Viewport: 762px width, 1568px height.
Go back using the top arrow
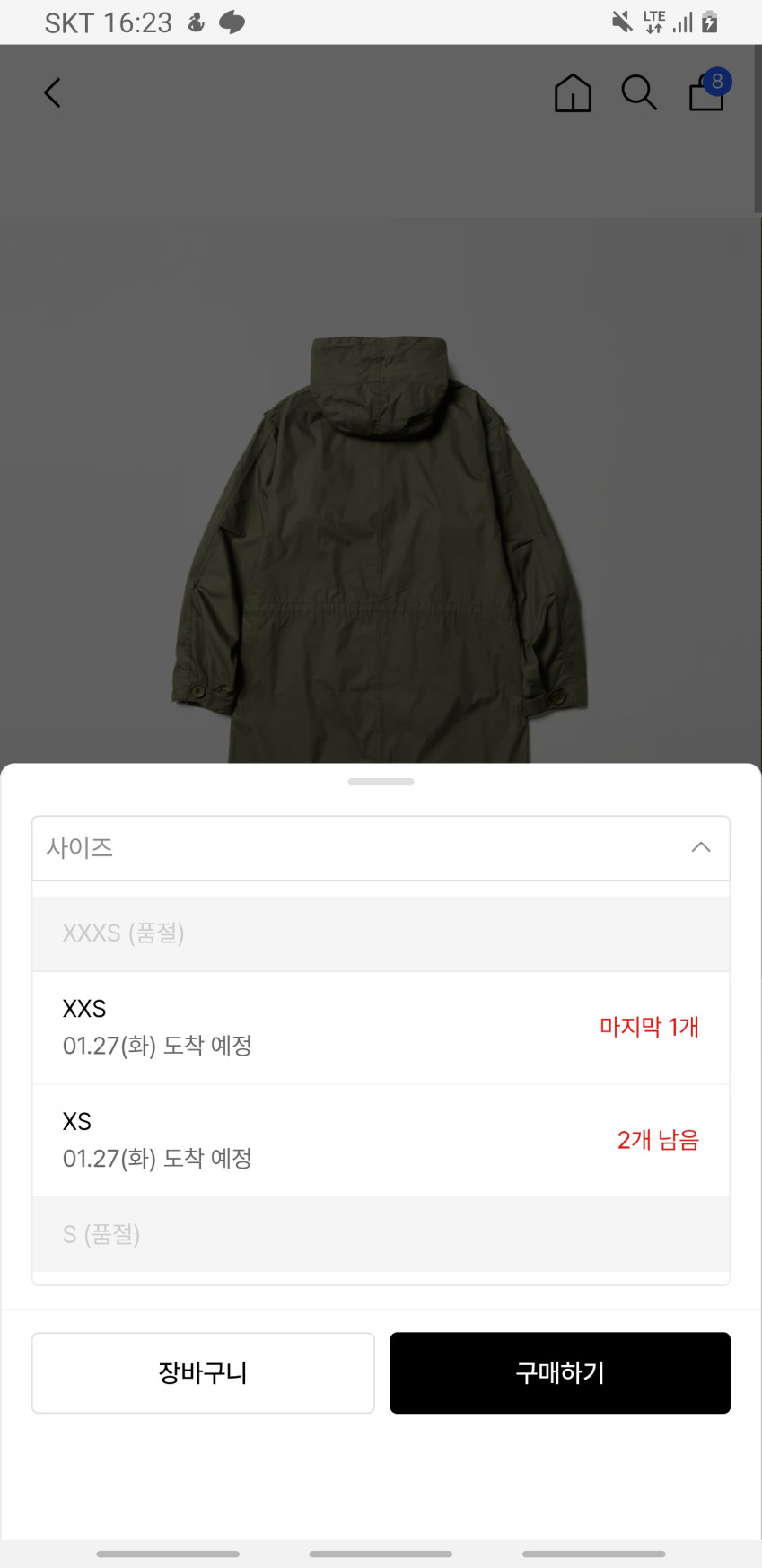coord(53,92)
